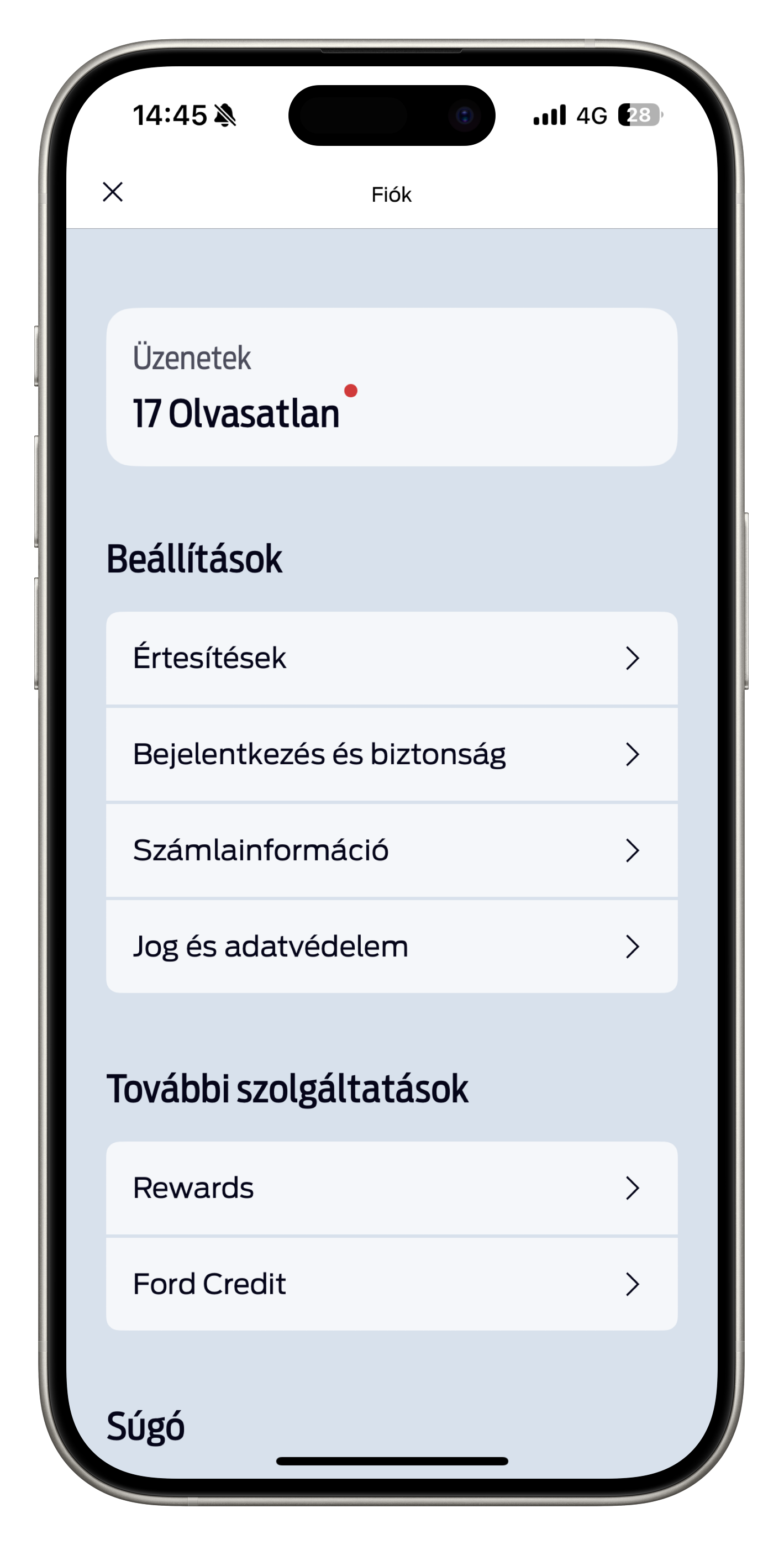Viewport: 784px width, 1545px height.
Task: Select Jog és adatvédelem
Action: (392, 947)
